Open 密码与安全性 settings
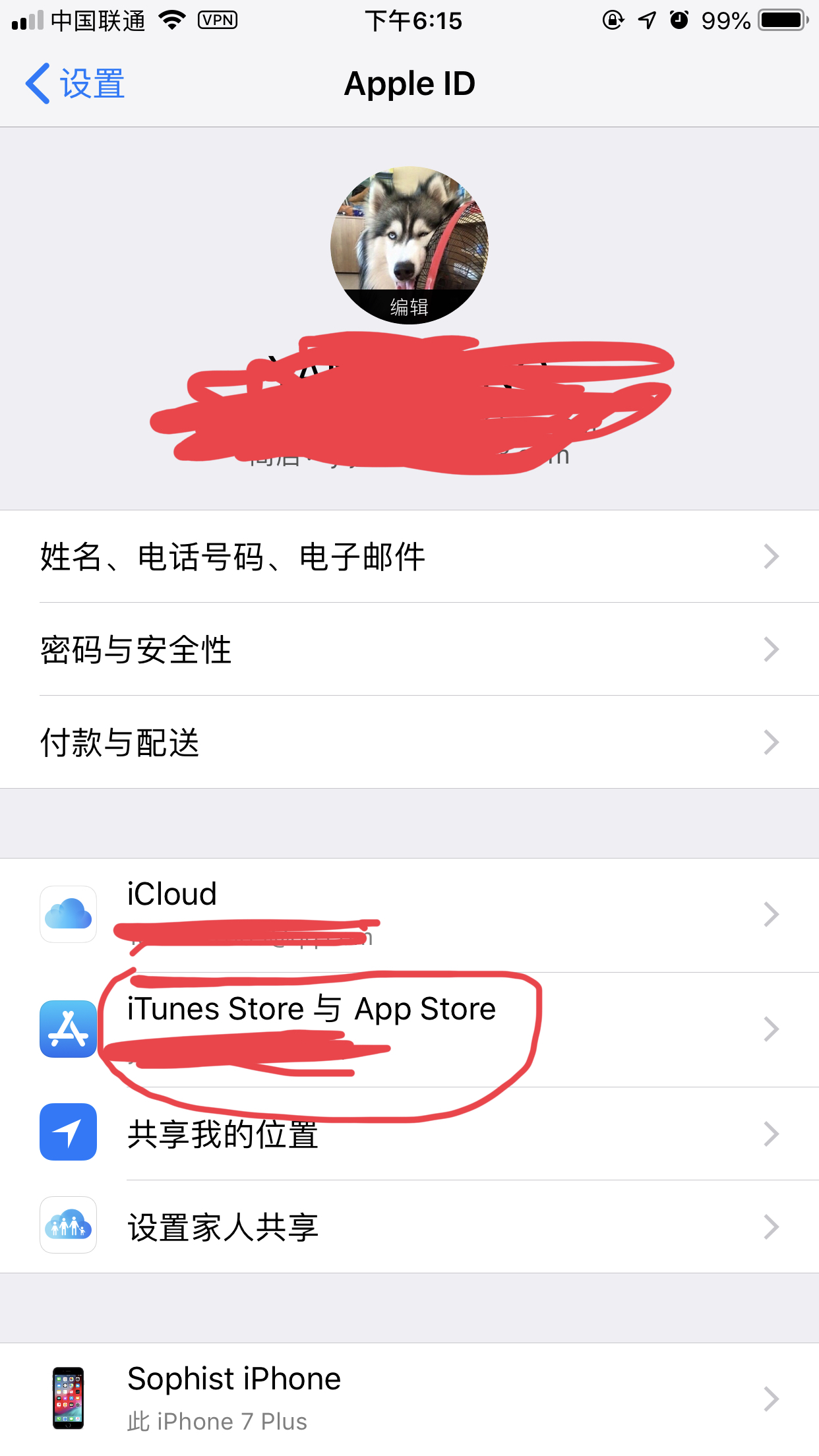This screenshot has width=819, height=1456. click(409, 650)
